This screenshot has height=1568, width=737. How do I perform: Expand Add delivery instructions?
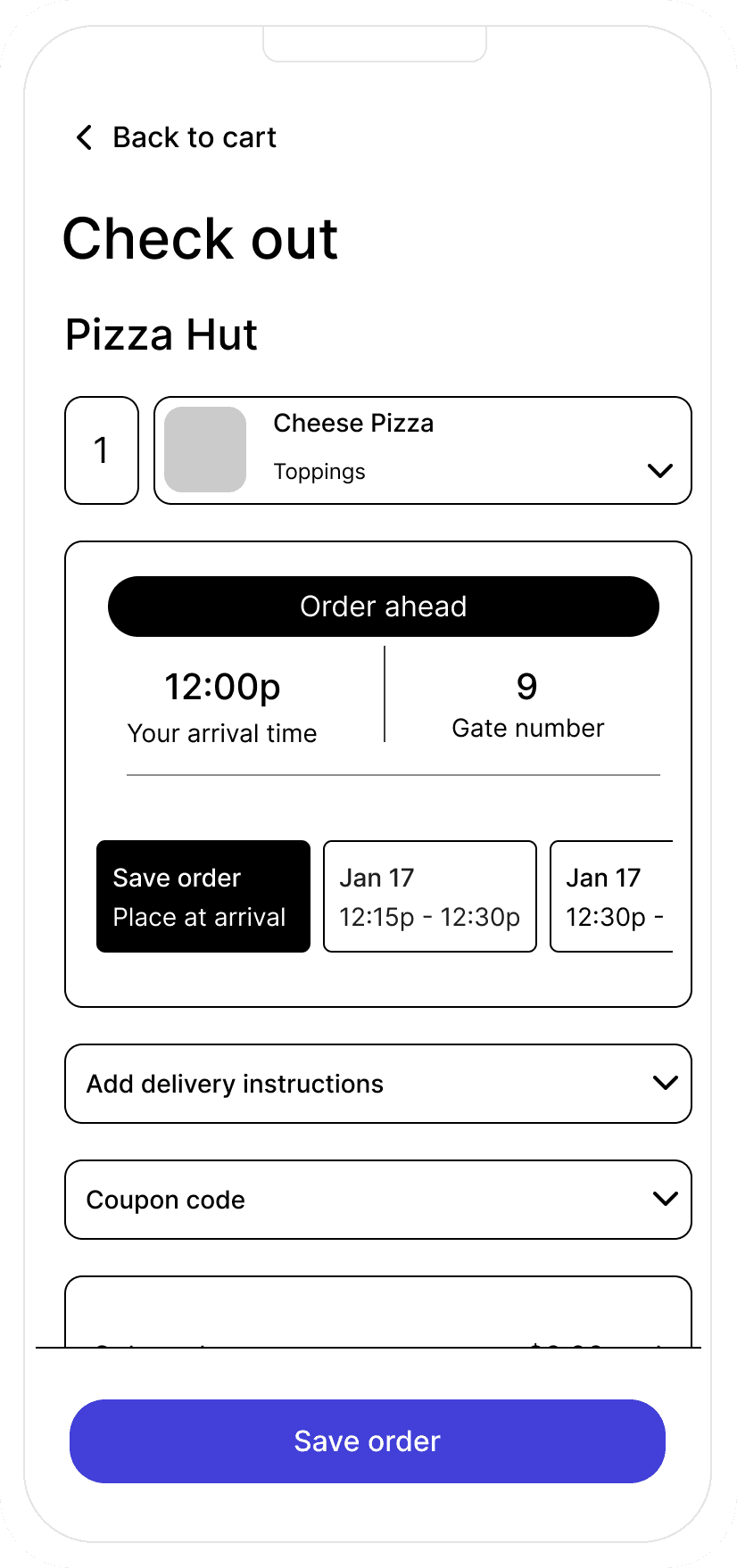point(378,1084)
